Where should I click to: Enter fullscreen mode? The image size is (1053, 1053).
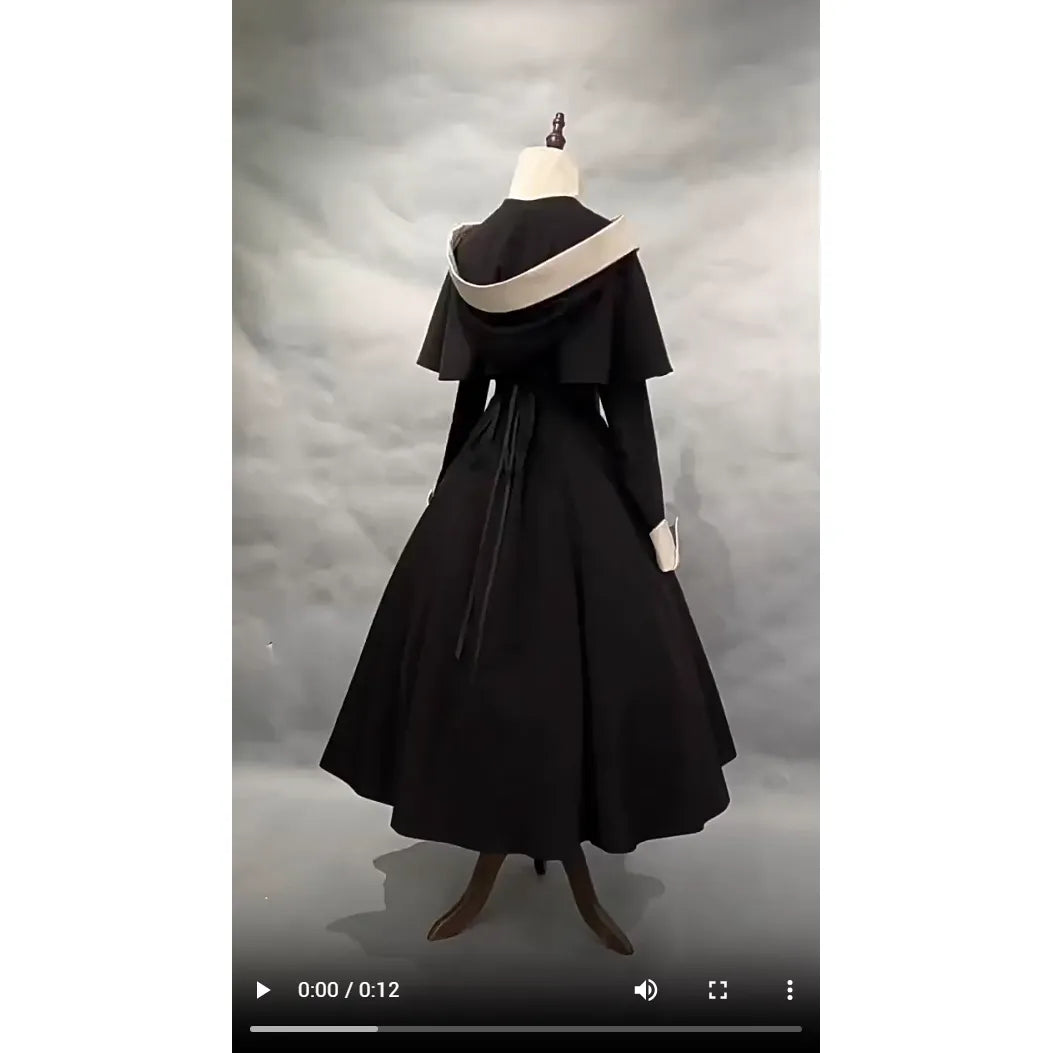tap(717, 990)
